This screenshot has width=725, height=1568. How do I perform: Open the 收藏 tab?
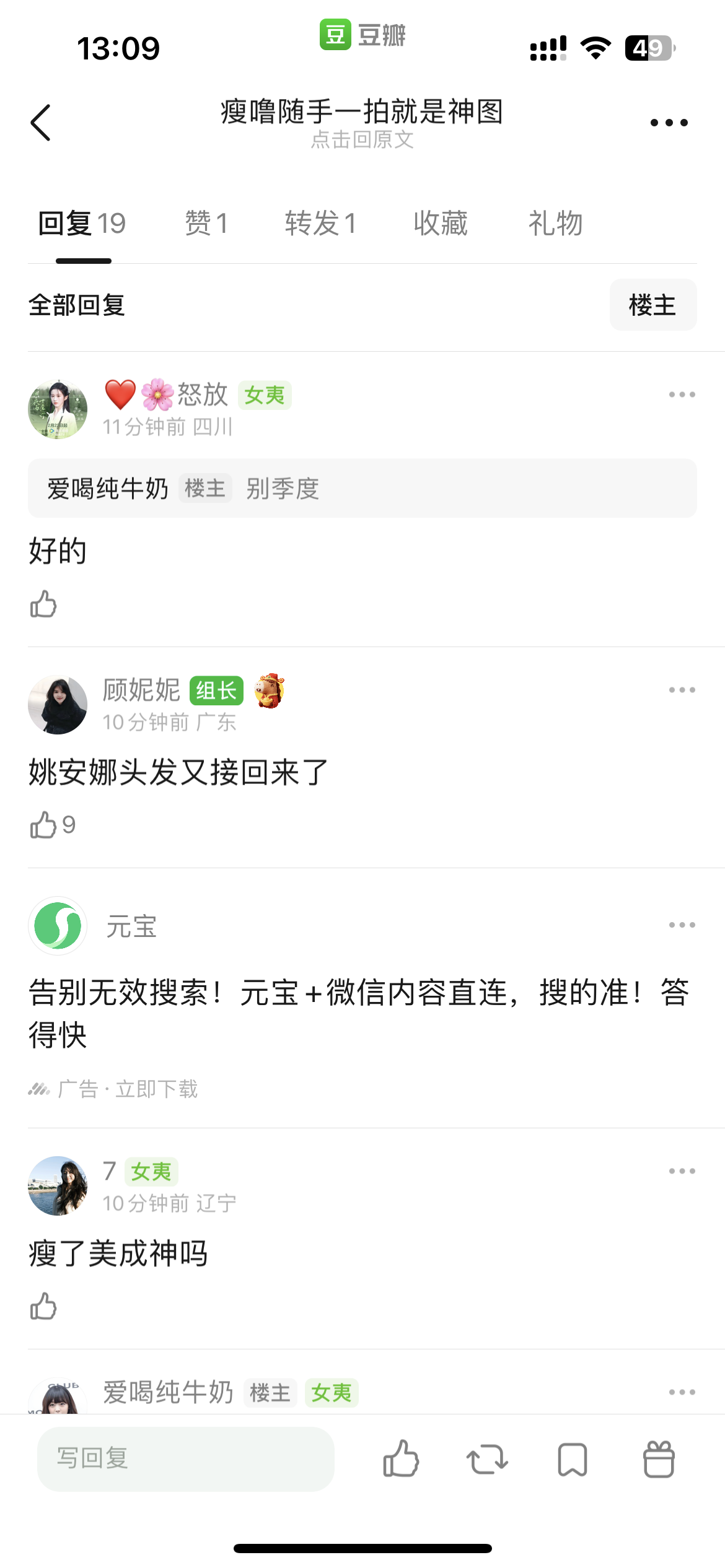click(441, 223)
